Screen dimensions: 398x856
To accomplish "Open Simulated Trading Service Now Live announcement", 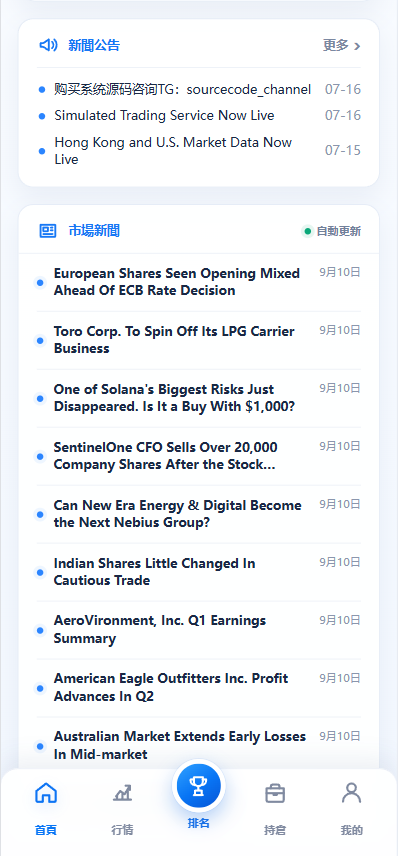I will (x=199, y=116).
